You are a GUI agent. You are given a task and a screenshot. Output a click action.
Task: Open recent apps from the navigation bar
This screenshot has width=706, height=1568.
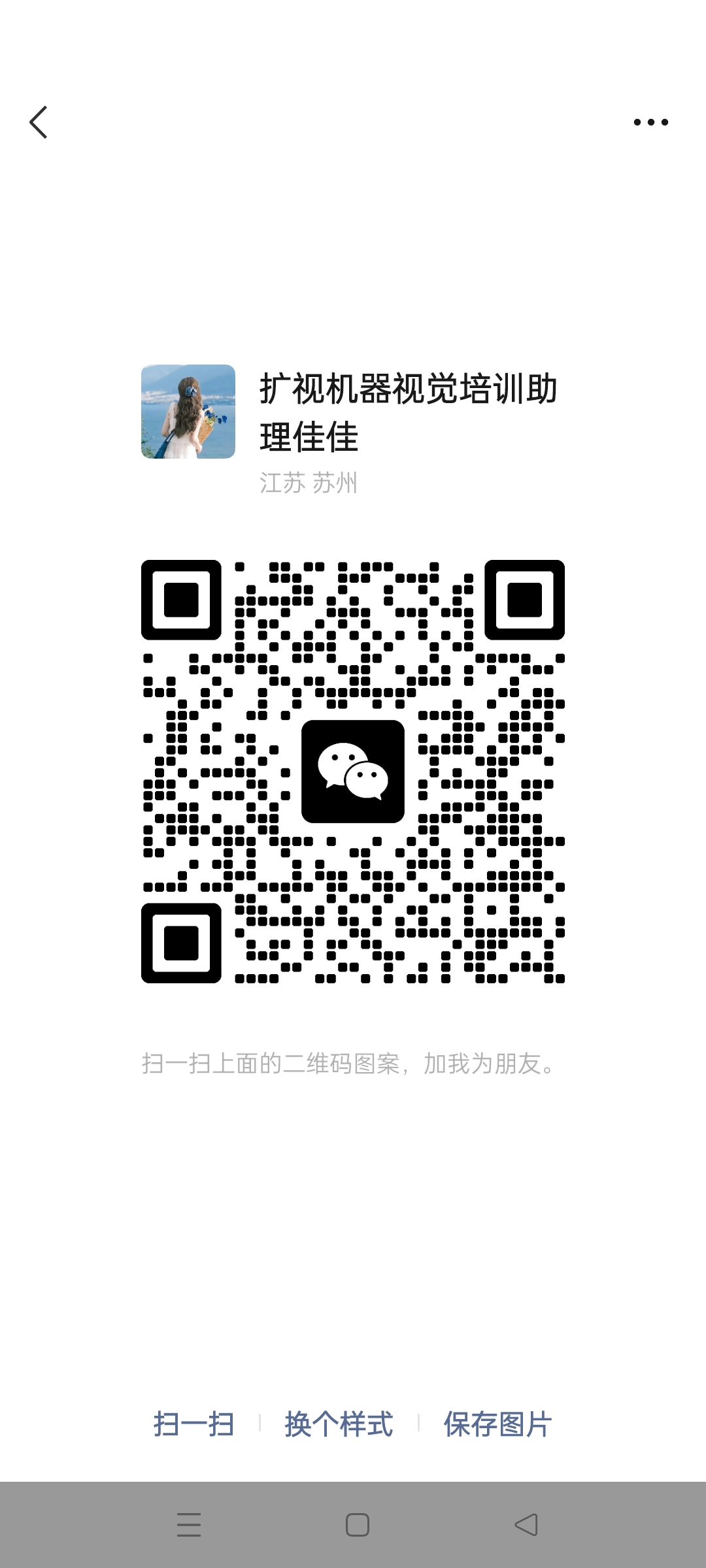point(189,1525)
